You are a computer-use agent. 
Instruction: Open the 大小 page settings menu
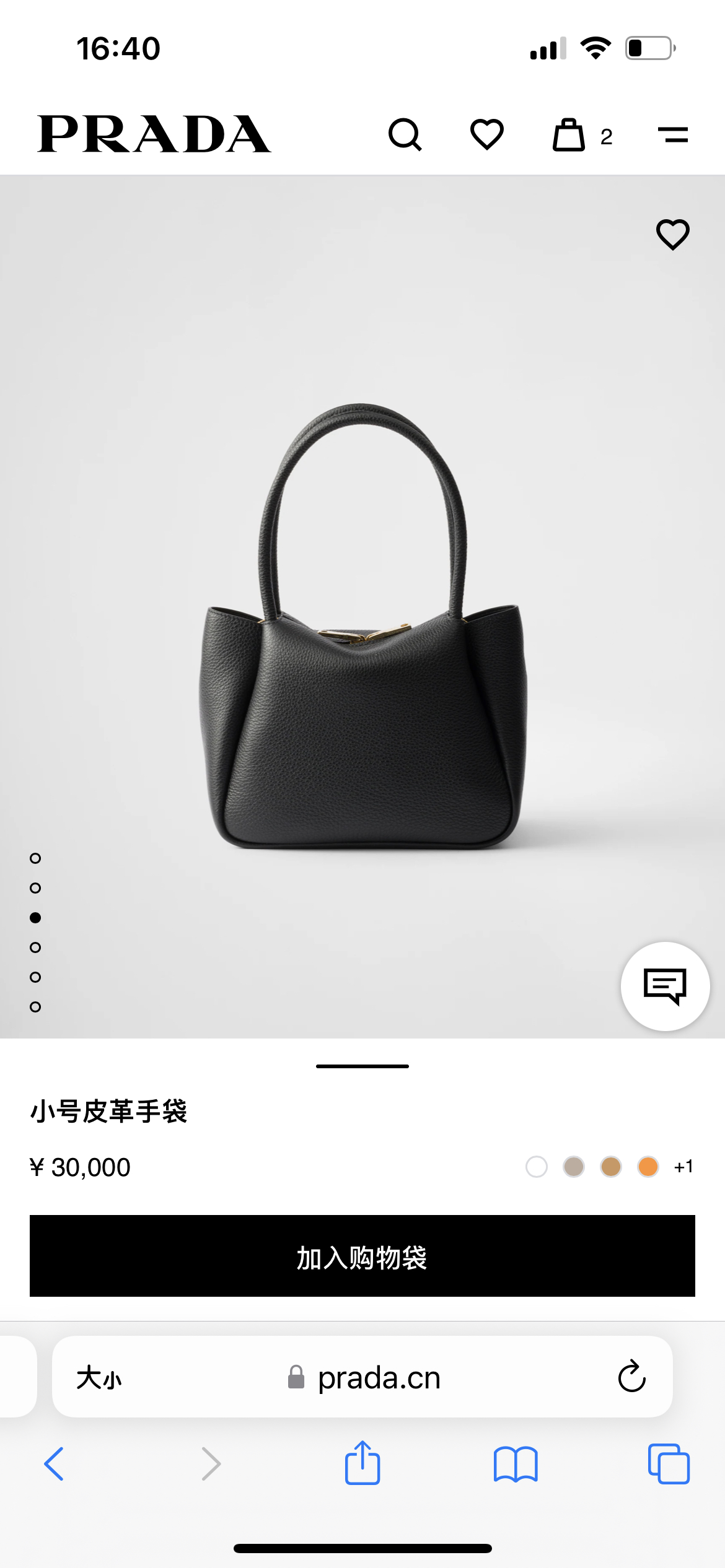tap(99, 1378)
